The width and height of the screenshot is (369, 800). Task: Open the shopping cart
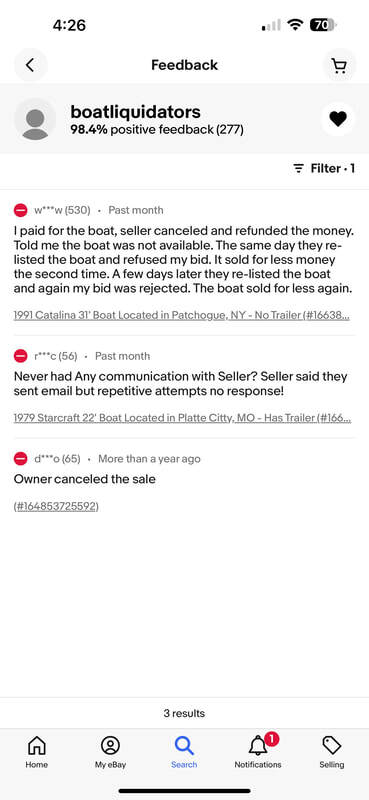point(338,65)
